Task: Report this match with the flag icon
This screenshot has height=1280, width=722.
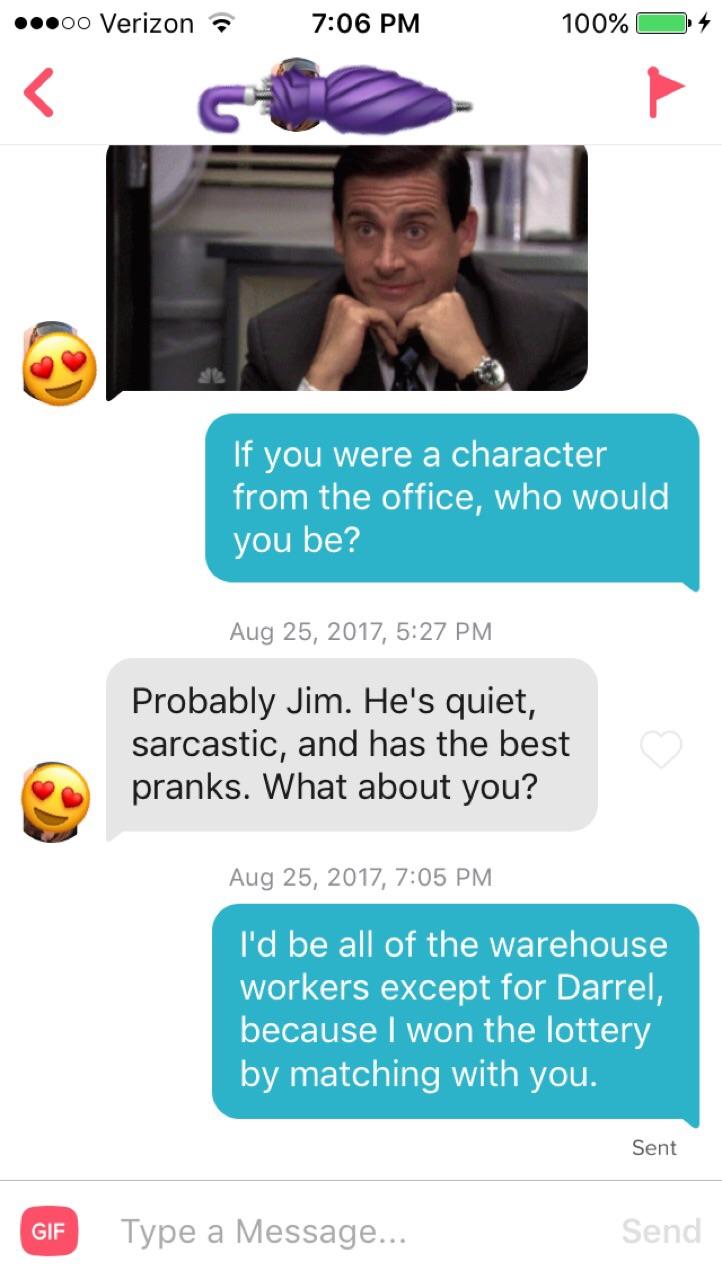Action: [x=663, y=93]
